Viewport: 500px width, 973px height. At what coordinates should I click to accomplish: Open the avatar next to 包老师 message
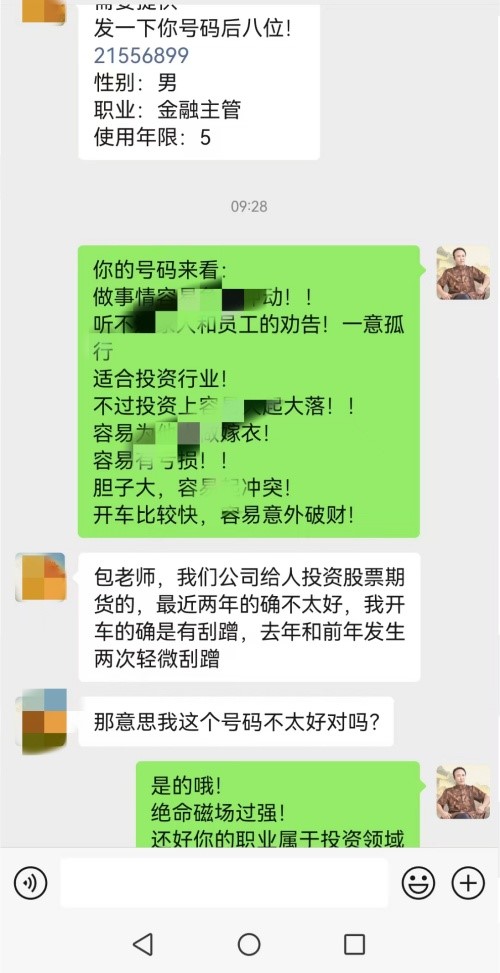[x=40, y=577]
